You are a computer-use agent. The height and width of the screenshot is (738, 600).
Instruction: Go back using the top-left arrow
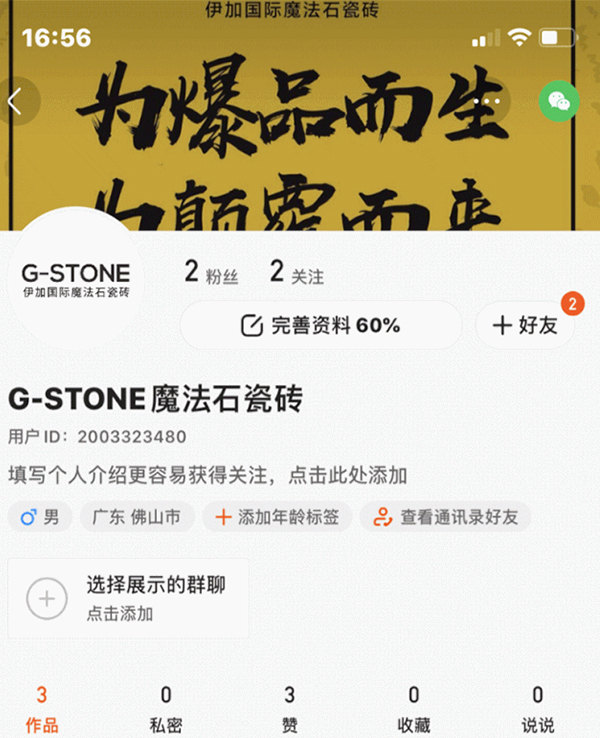(15, 101)
